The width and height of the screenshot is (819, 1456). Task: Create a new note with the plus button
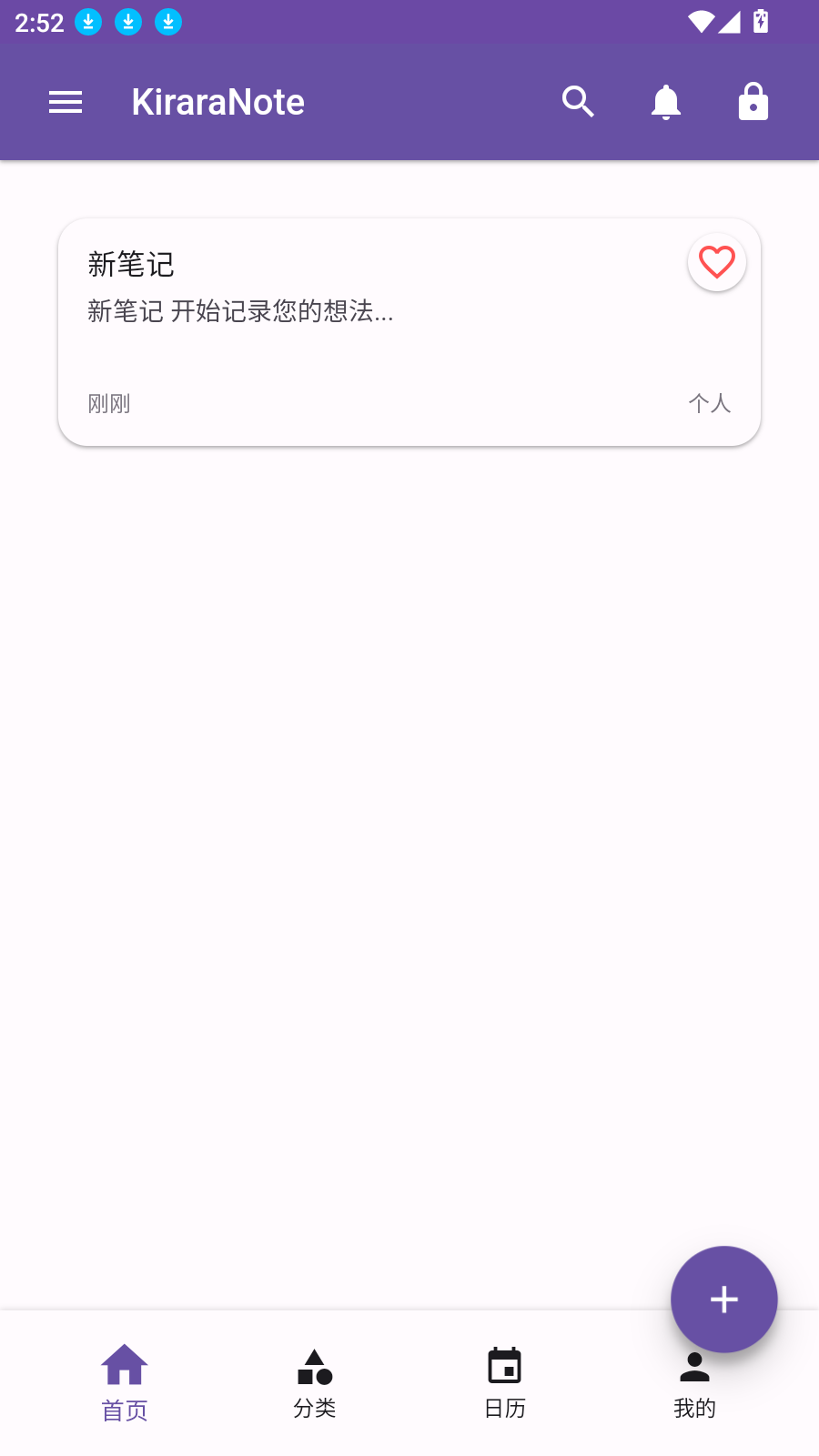(x=723, y=1299)
